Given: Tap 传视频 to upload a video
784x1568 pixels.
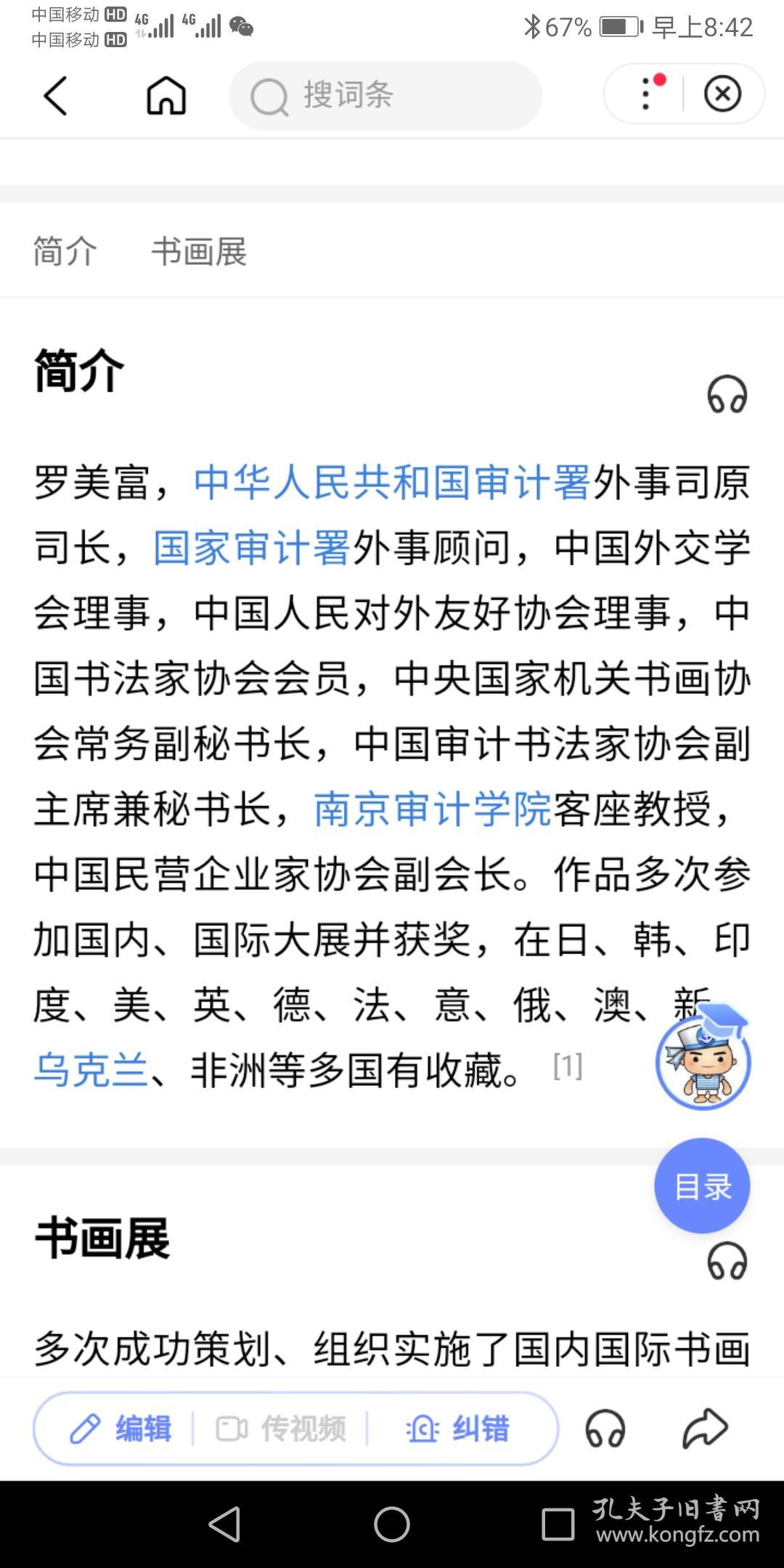Looking at the screenshot, I should tap(281, 1429).
